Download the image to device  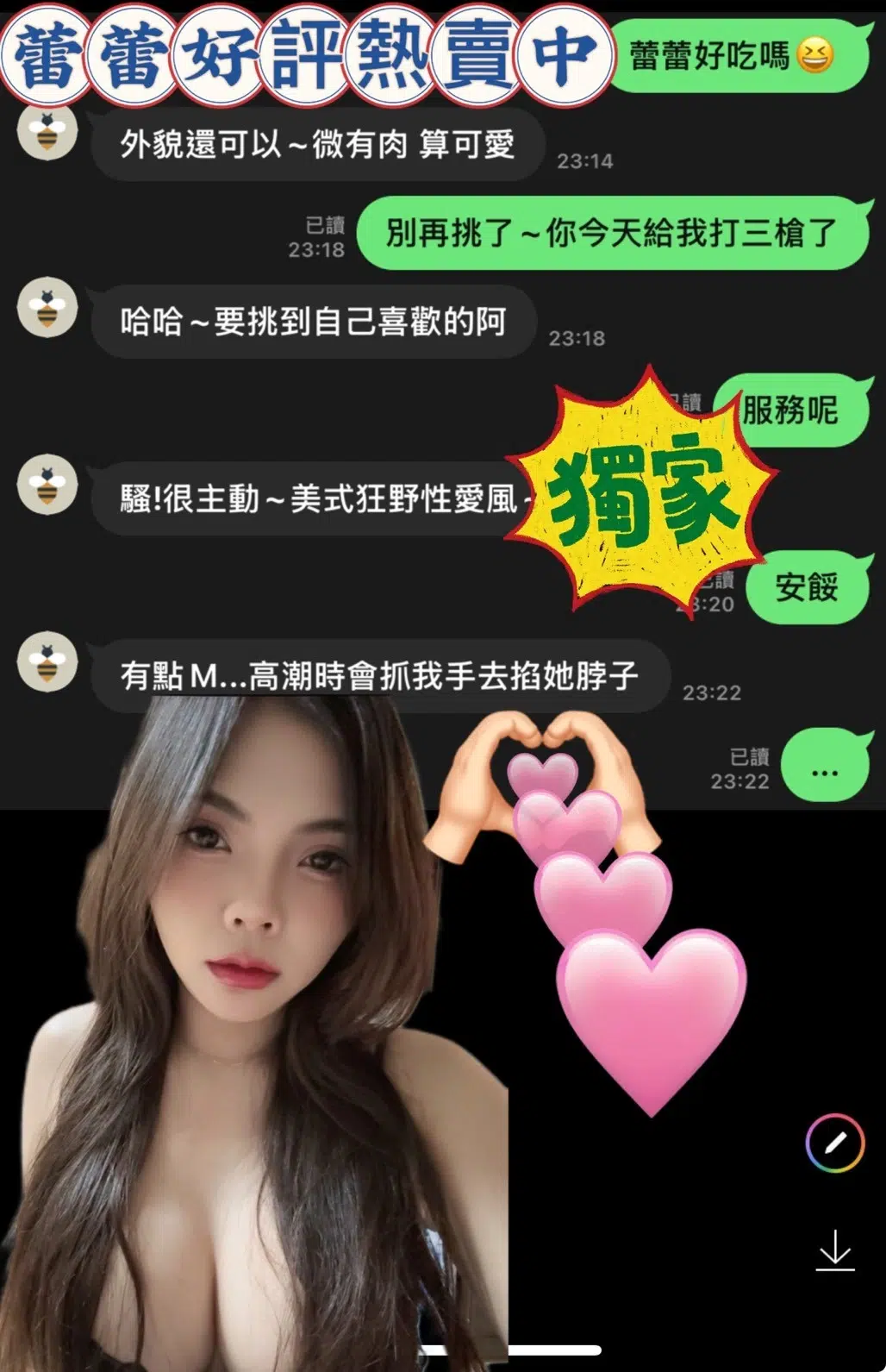tap(834, 1250)
